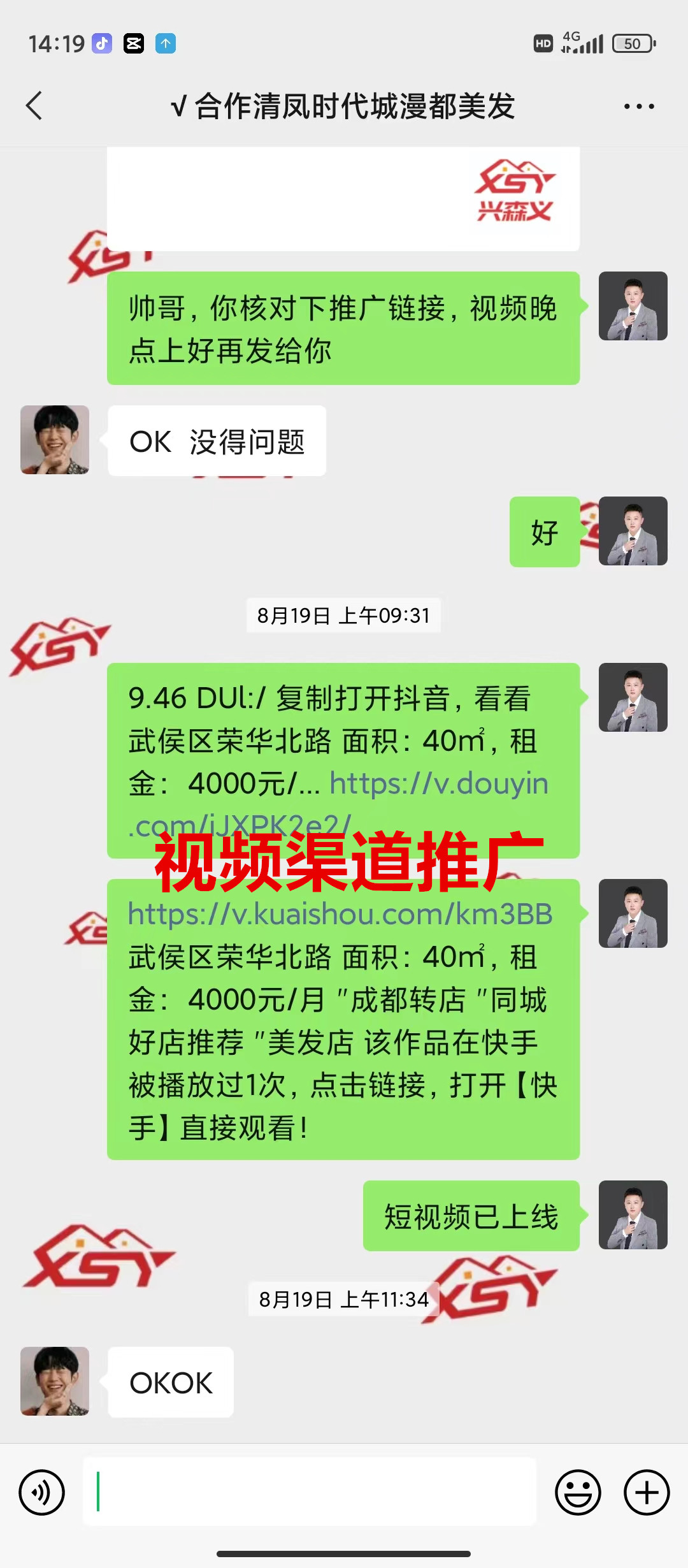
Task: Tap the avatar beside 'OK 没得问题'
Action: pyautogui.click(x=55, y=440)
